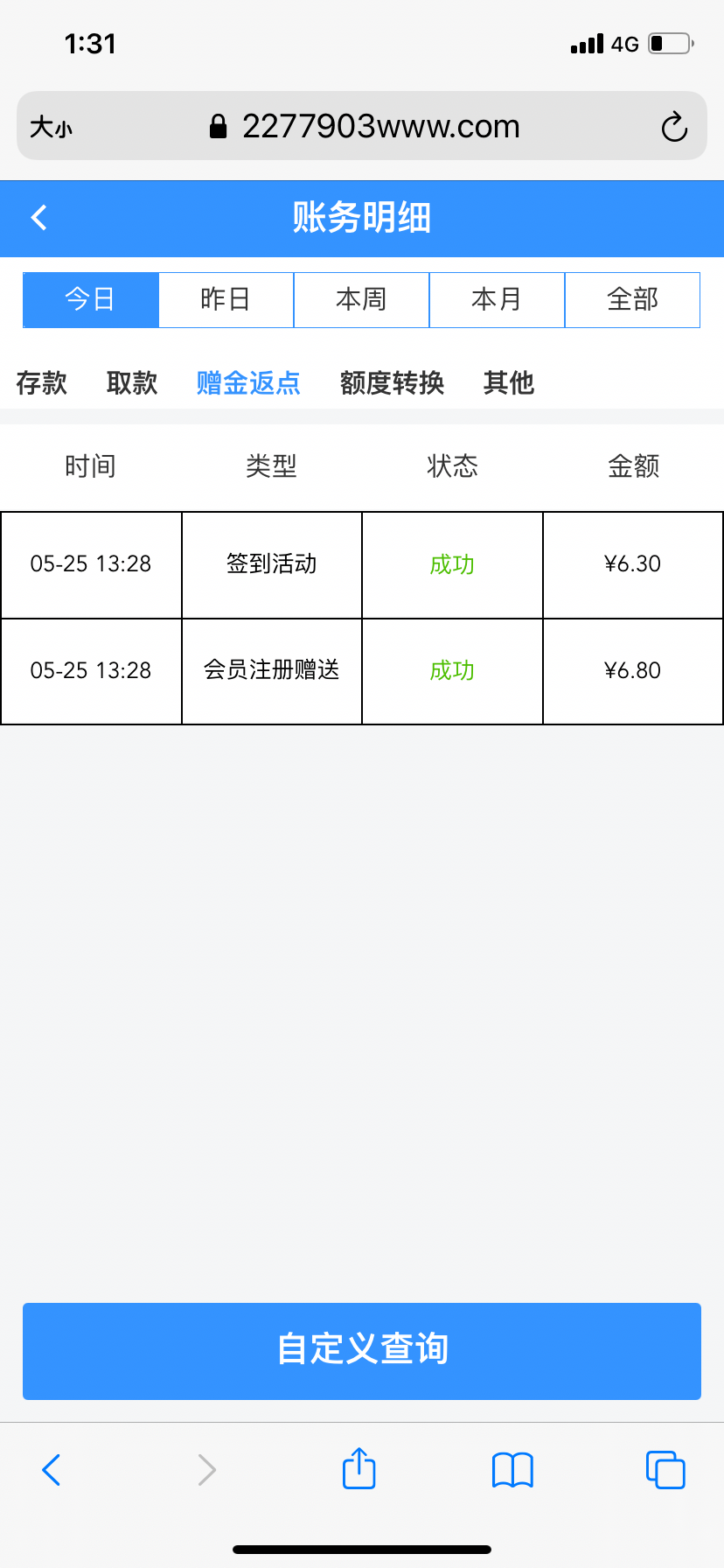
Task: Open the text size 大小 menu
Action: (51, 128)
